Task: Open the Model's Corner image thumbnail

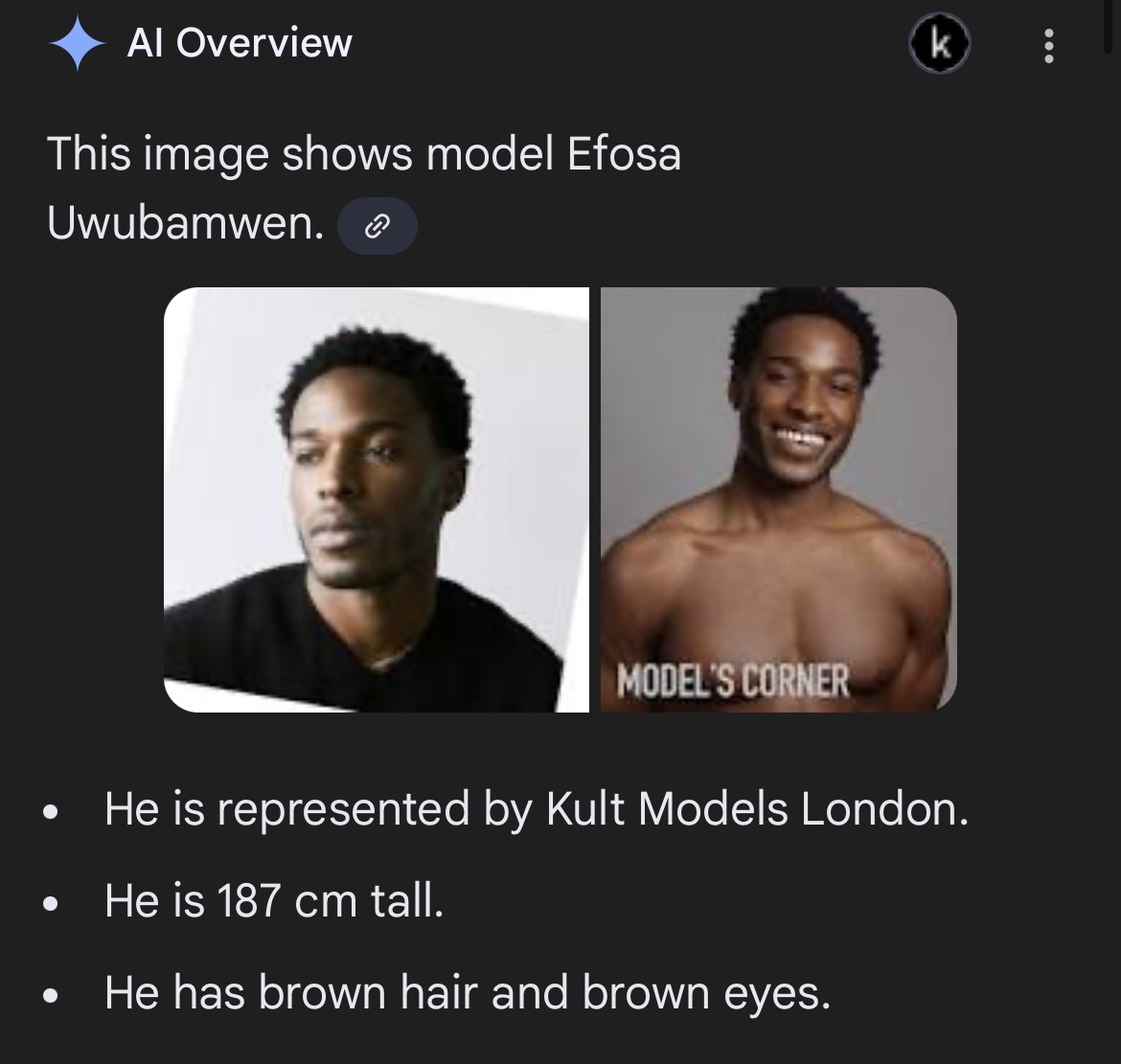Action: pos(778,500)
